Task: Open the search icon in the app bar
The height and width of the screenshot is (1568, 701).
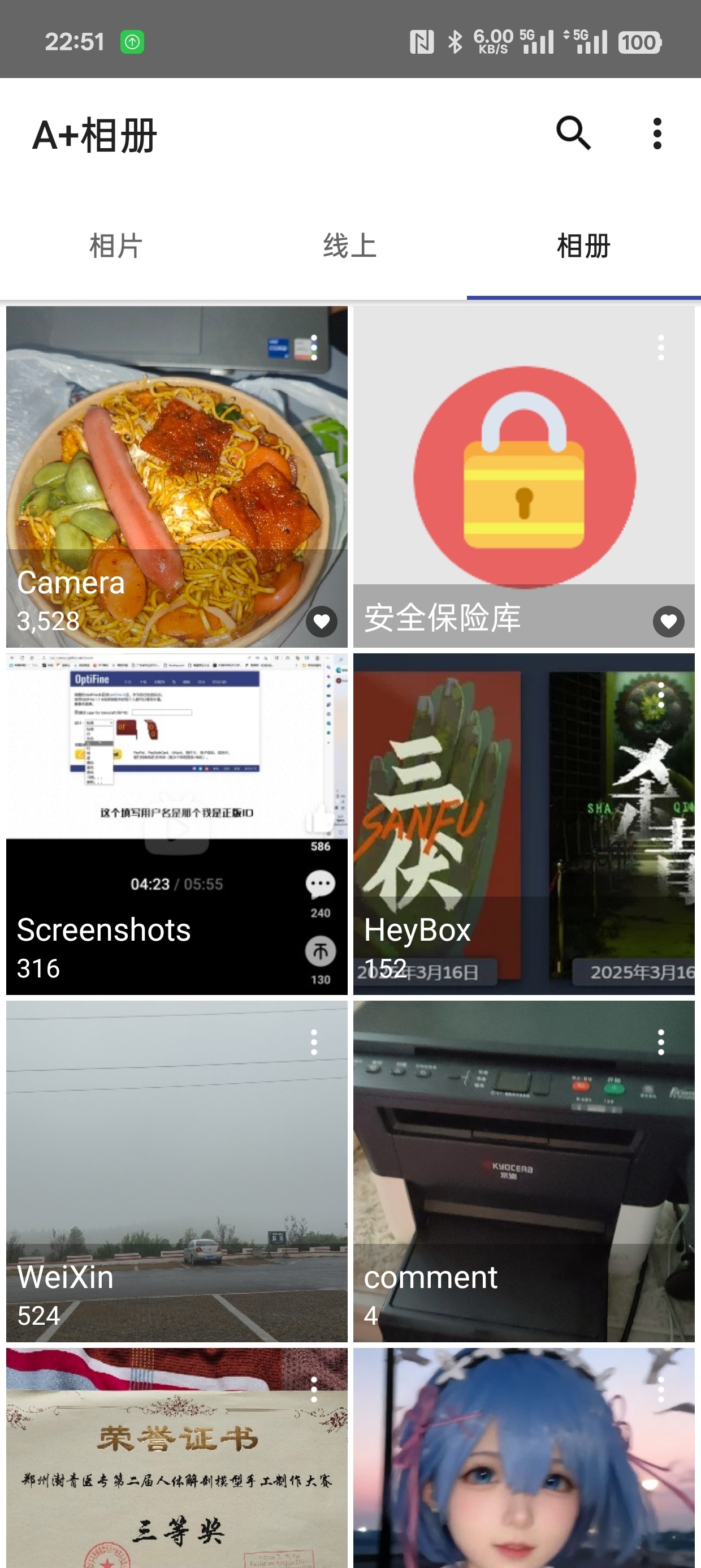Action: pyautogui.click(x=573, y=133)
